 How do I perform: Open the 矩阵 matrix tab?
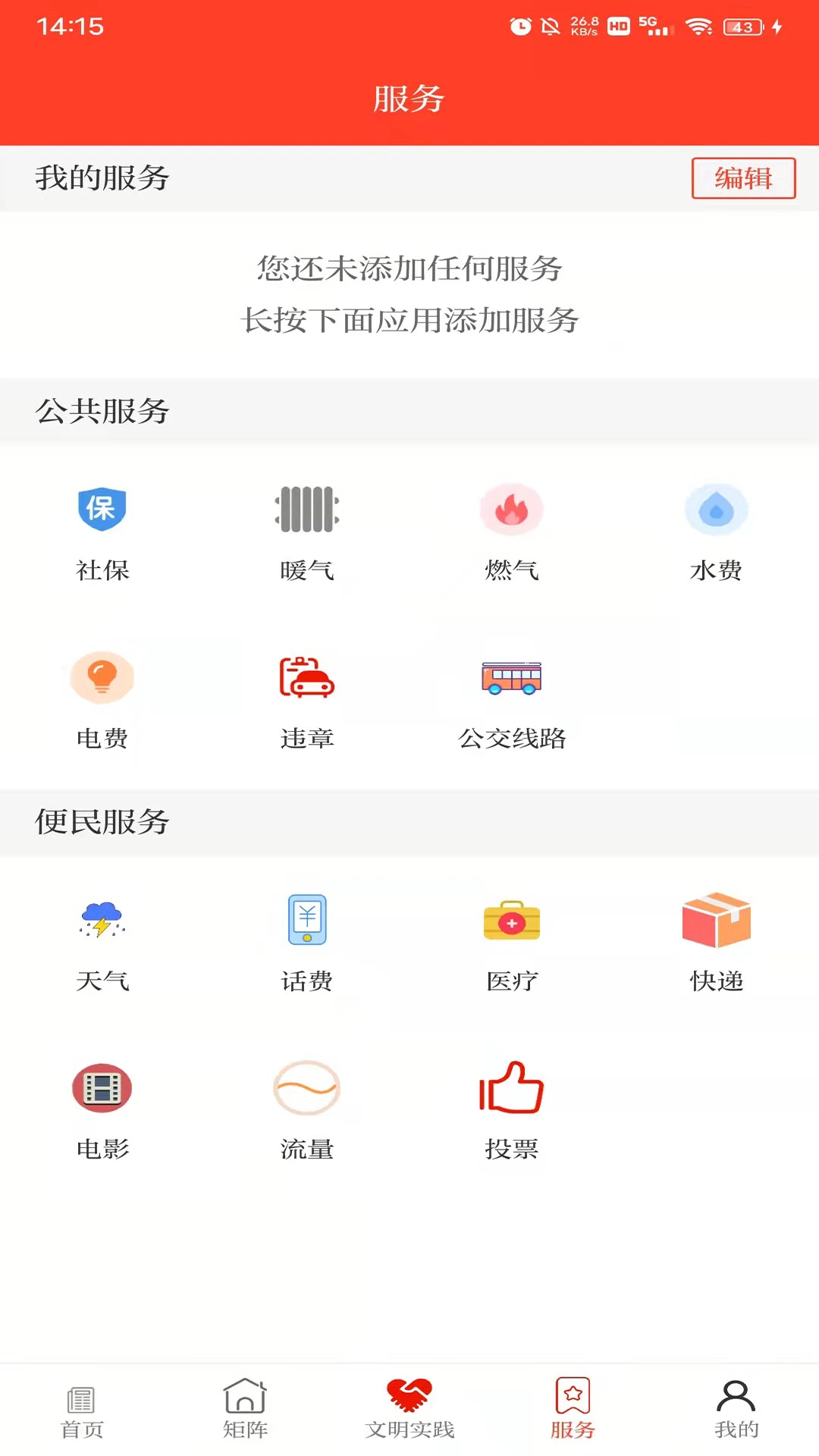point(246,1410)
